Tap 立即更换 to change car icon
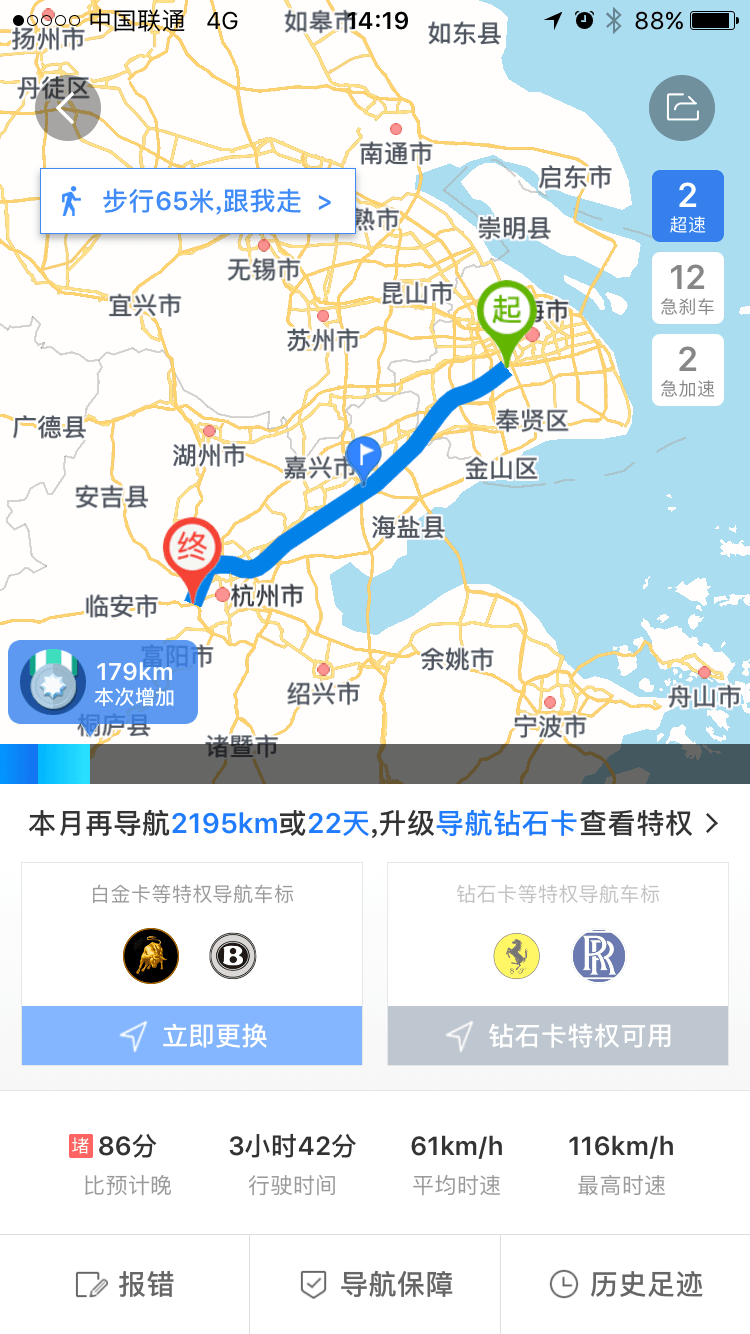 192,1035
